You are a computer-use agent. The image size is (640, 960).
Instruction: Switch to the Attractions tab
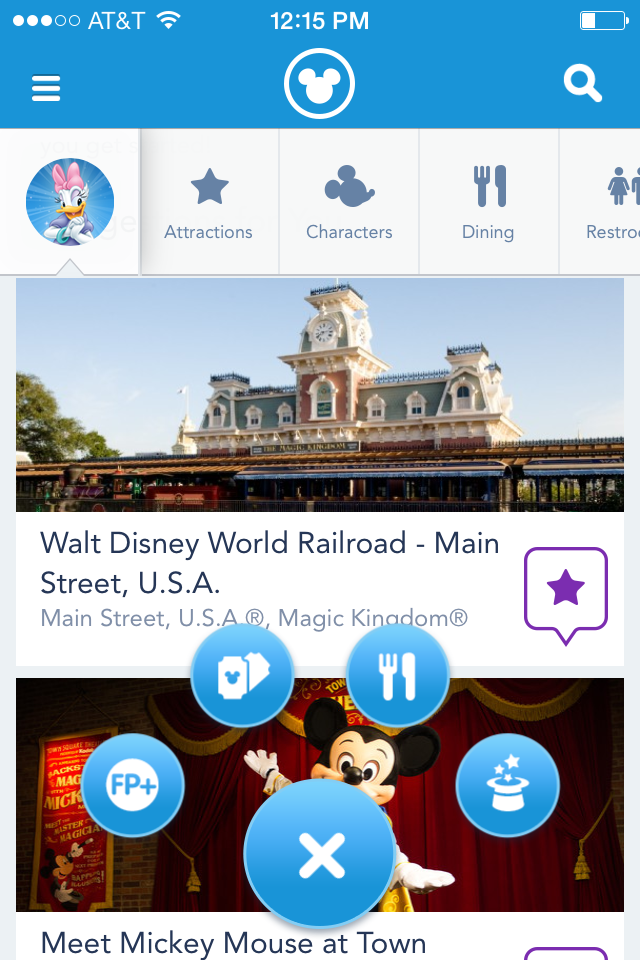click(209, 204)
